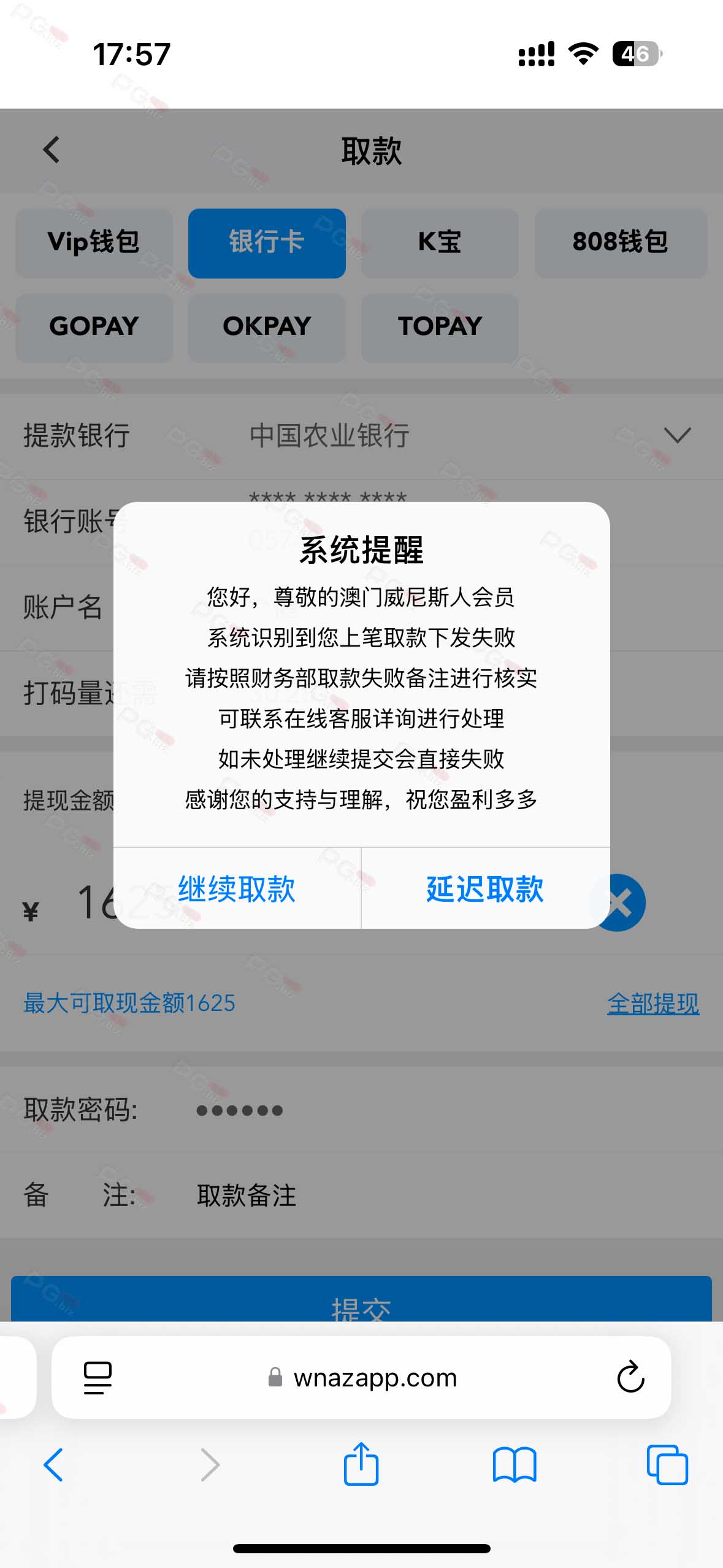Submit the withdrawal with 提交
The image size is (723, 1568).
click(x=361, y=1299)
